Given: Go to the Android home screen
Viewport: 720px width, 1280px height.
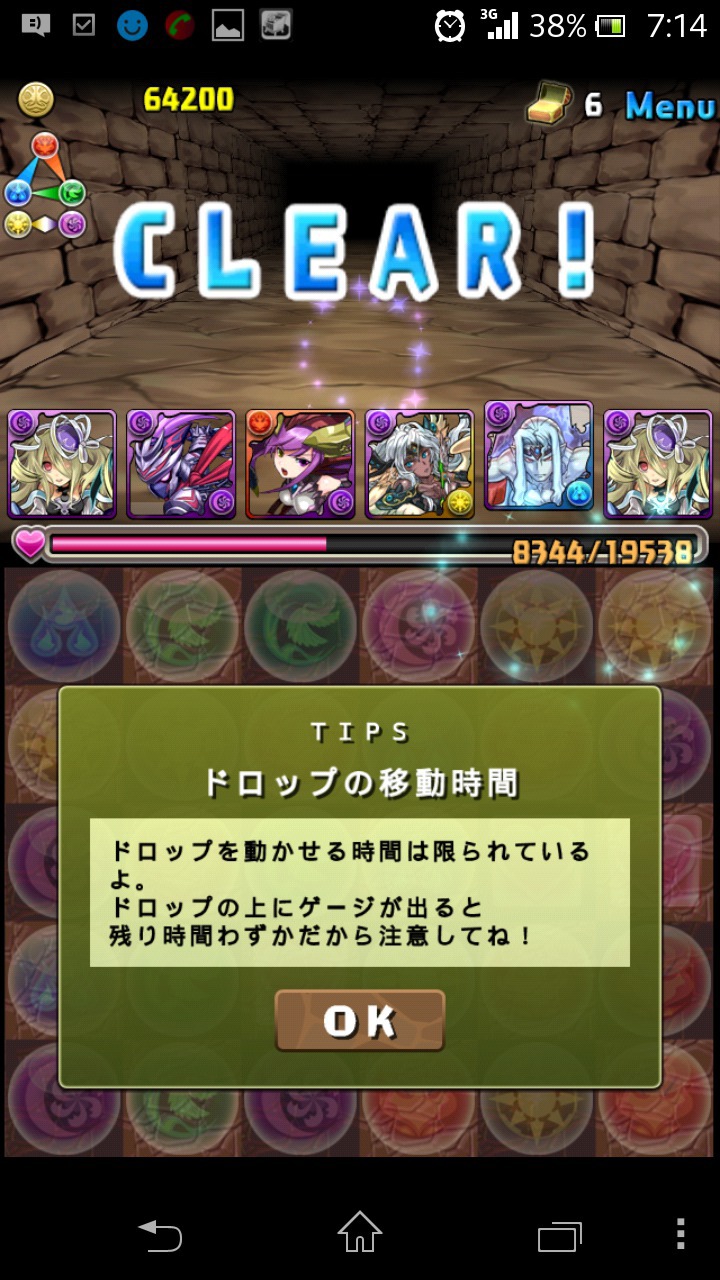Looking at the screenshot, I should click(x=360, y=1232).
